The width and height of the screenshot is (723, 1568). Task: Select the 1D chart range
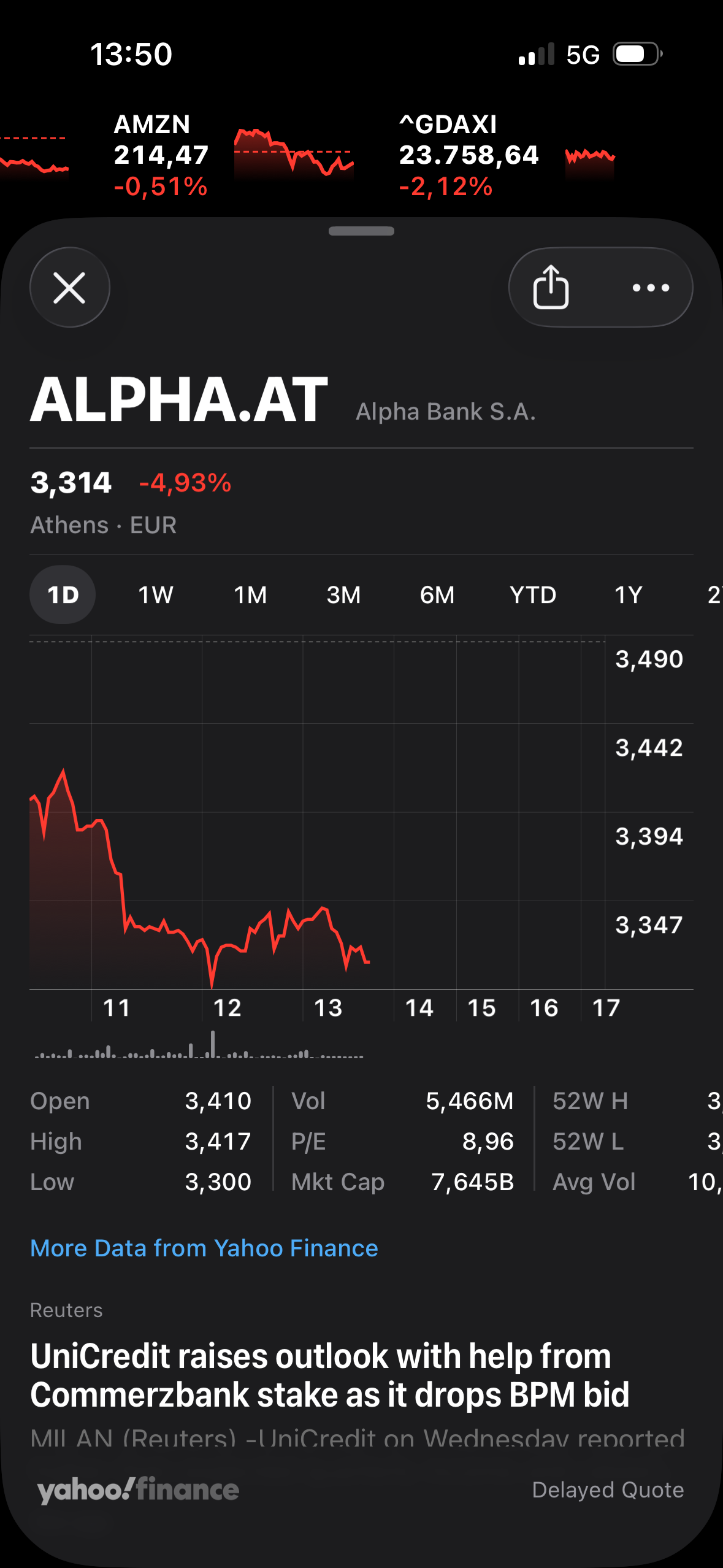[63, 595]
